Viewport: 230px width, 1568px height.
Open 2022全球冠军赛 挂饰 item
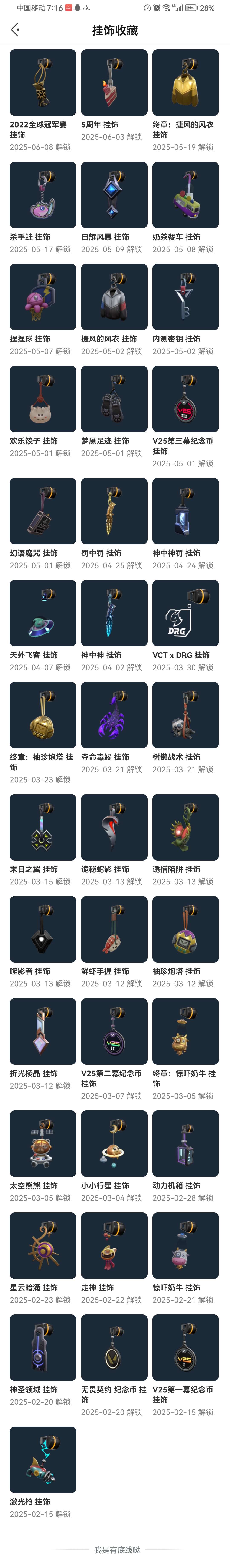[x=43, y=83]
